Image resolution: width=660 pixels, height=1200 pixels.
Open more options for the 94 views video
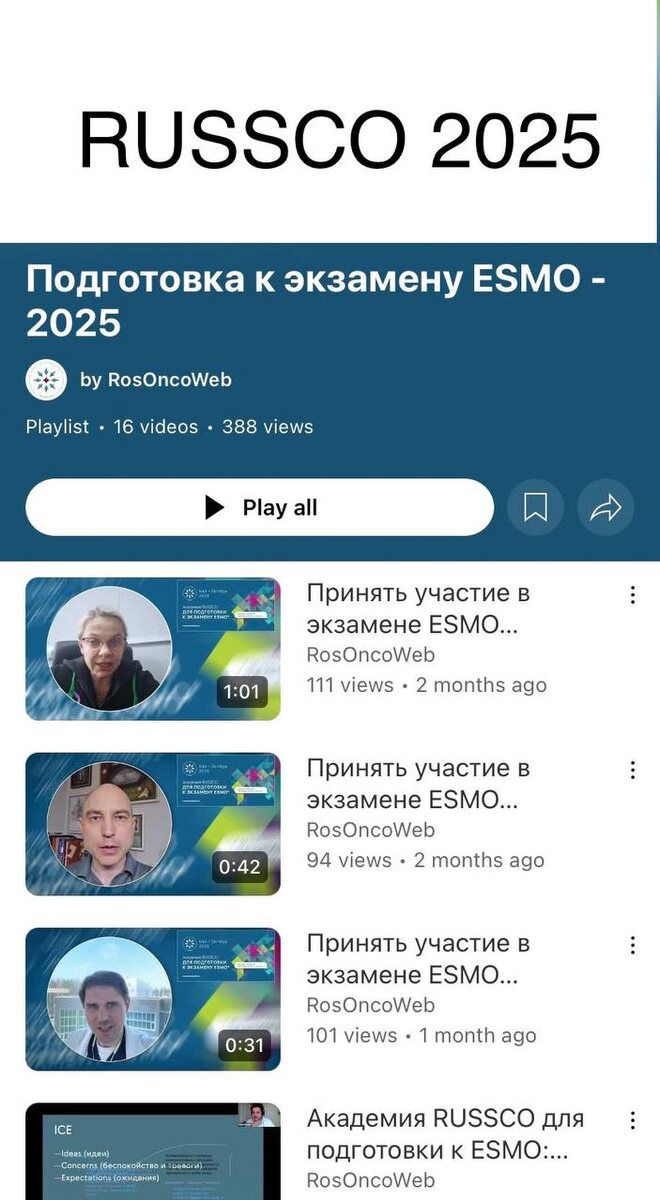tap(632, 771)
